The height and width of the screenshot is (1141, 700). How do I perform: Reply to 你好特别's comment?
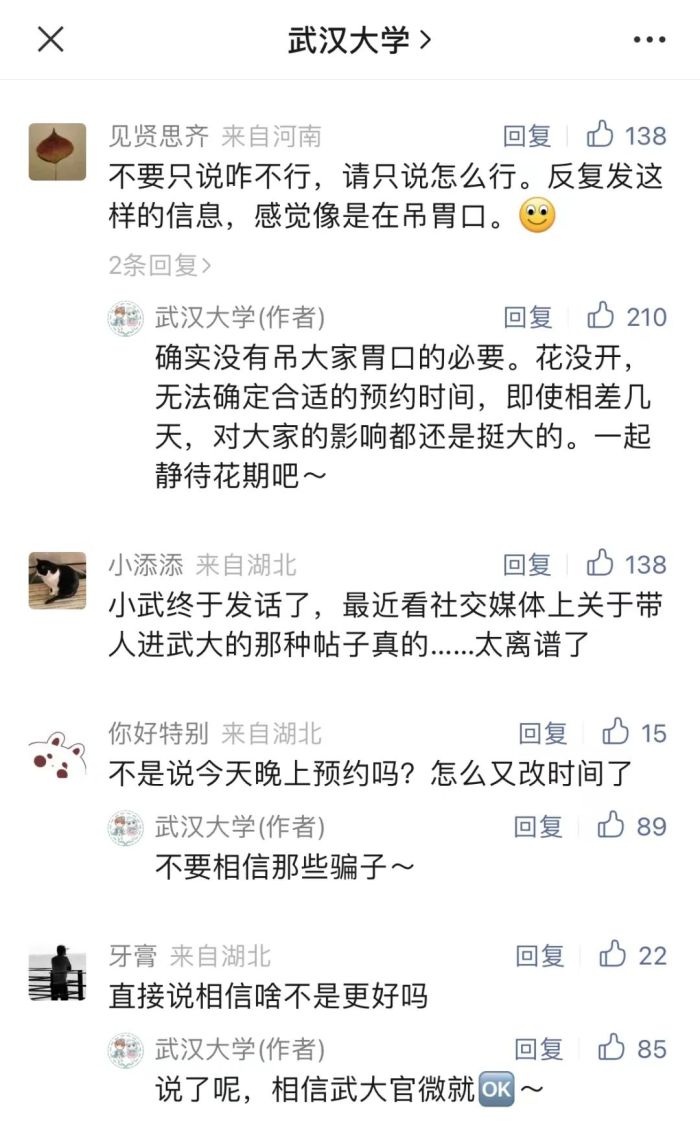542,733
